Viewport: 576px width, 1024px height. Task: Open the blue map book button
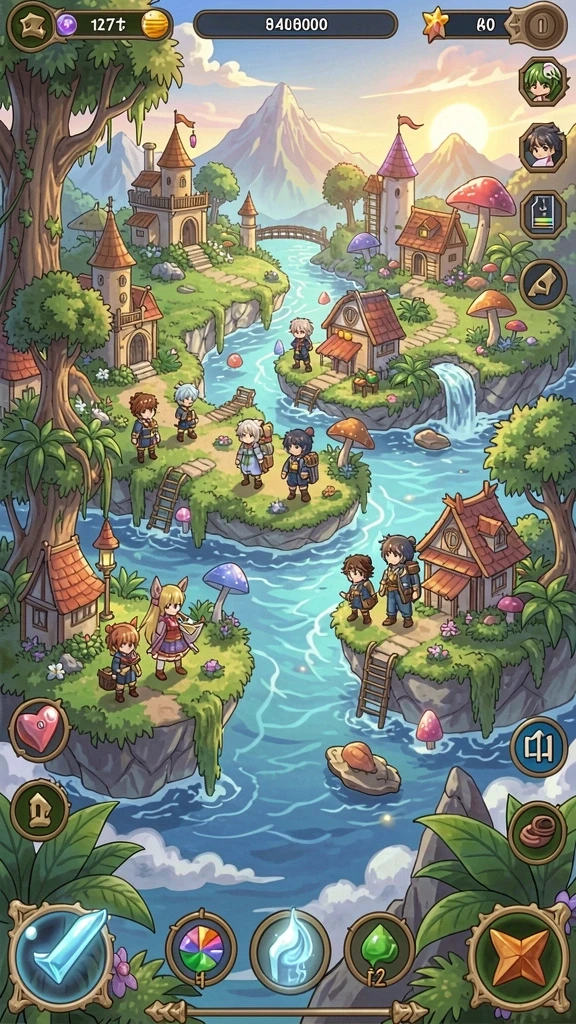pyautogui.click(x=539, y=746)
